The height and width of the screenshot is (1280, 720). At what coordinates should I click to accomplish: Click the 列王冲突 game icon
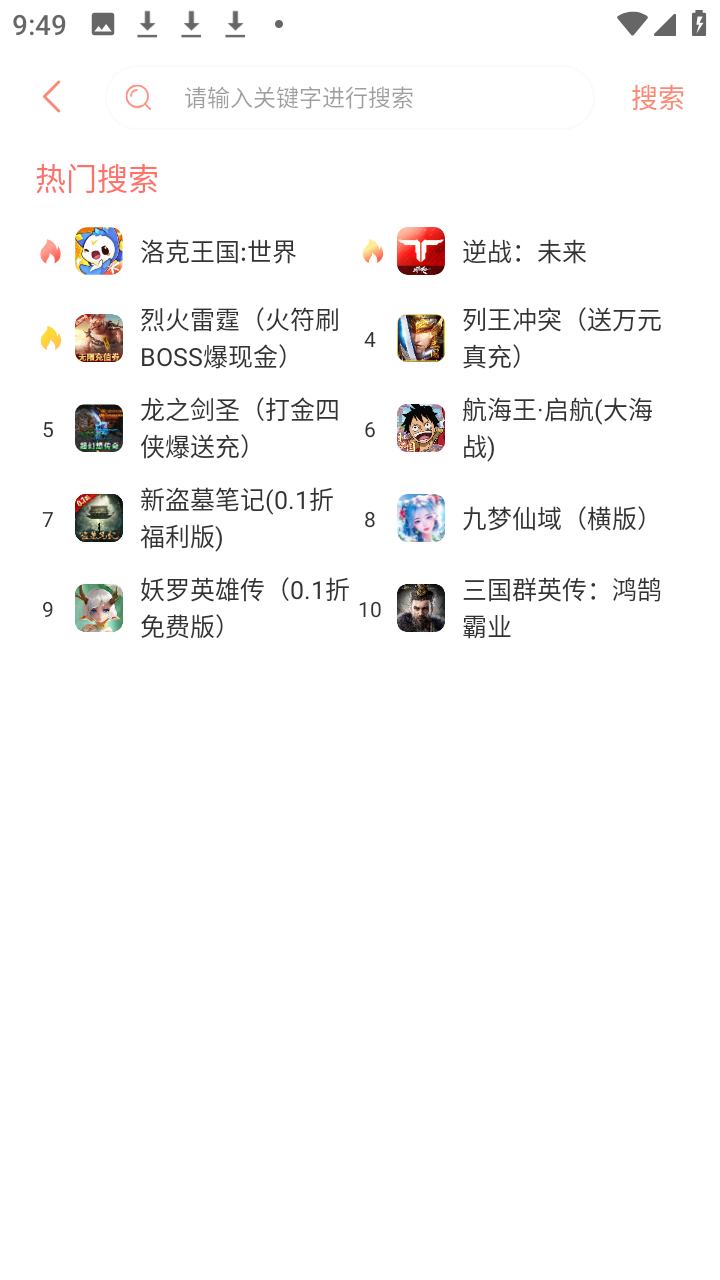421,338
